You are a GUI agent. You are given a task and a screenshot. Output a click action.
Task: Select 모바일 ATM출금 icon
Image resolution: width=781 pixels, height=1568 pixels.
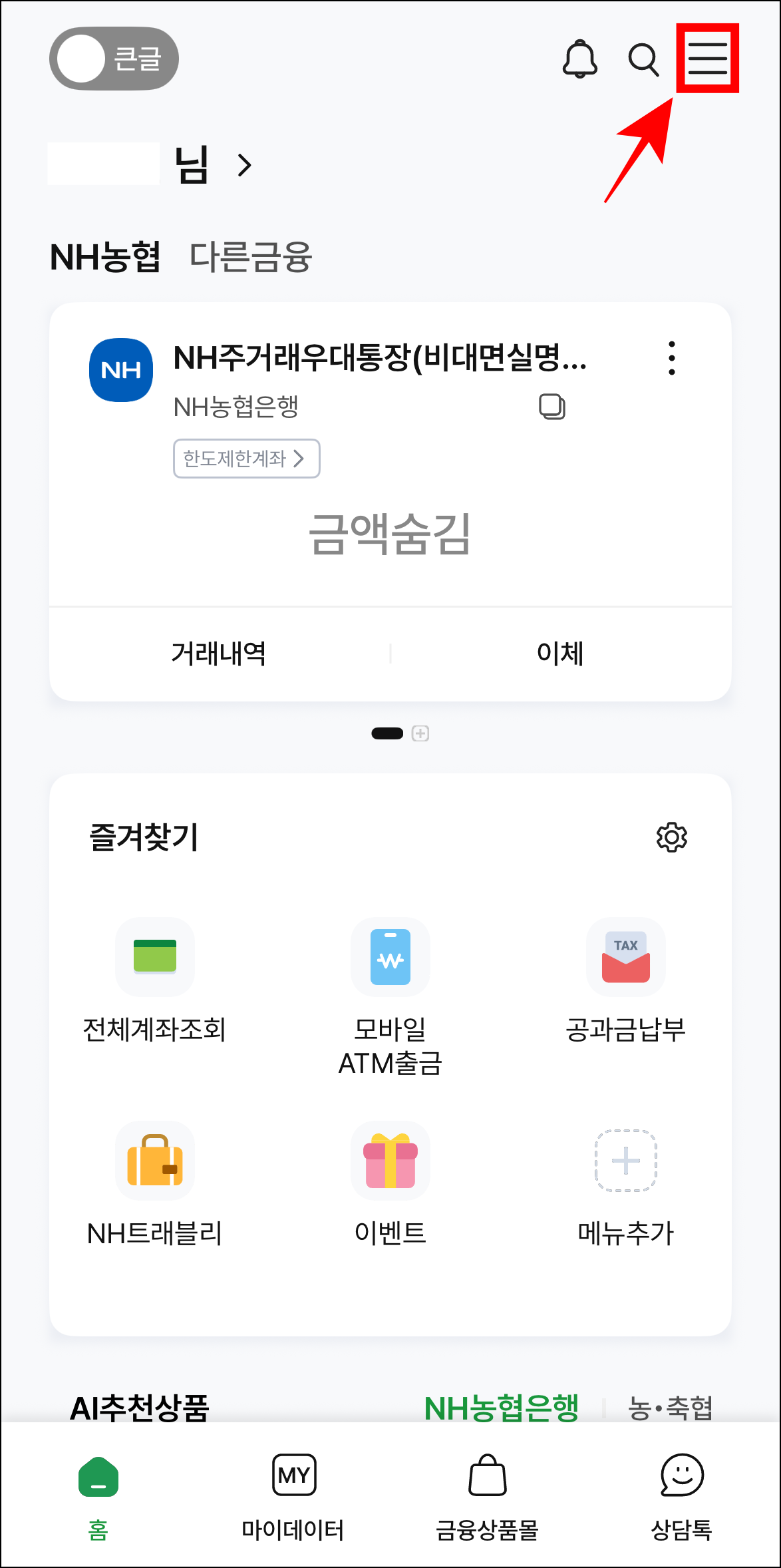390,978
